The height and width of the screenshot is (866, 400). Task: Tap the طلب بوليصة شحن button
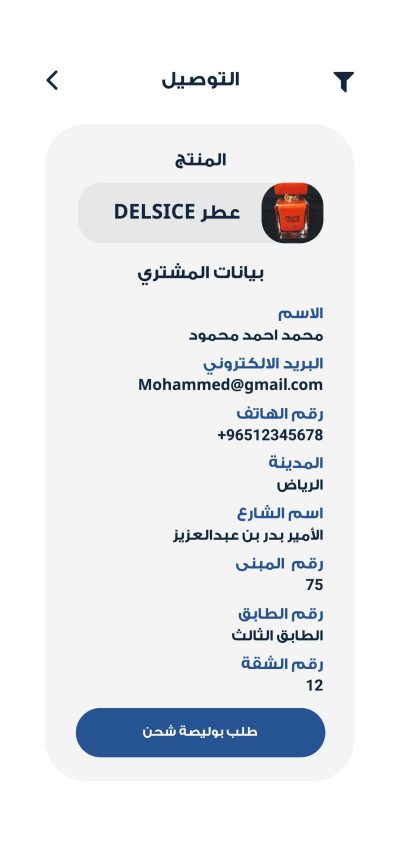point(201,732)
